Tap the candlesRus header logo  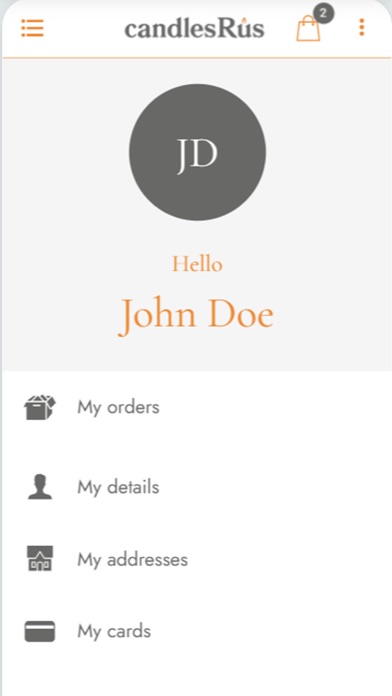[x=194, y=28]
